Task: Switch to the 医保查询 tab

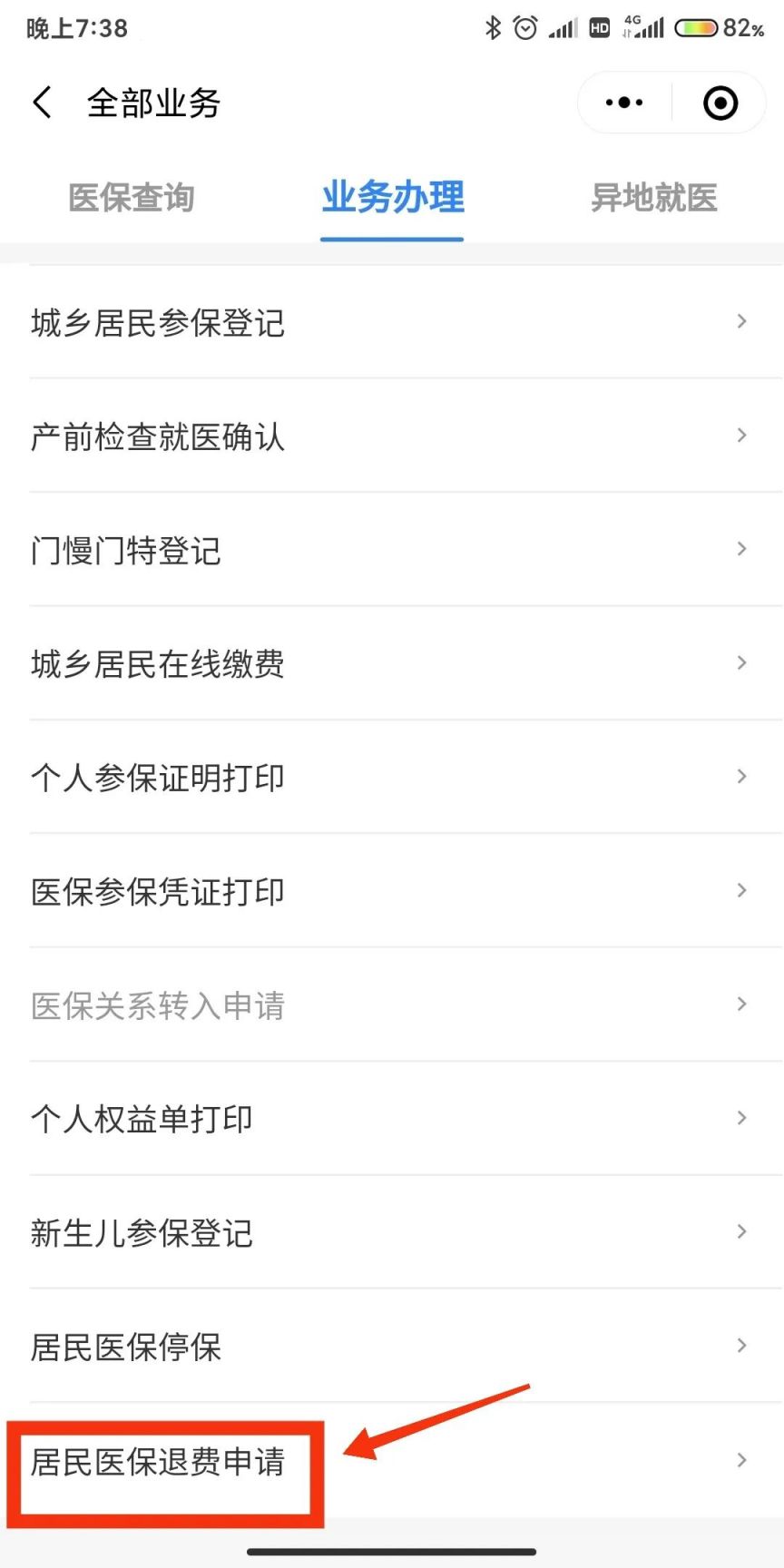Action: point(130,199)
